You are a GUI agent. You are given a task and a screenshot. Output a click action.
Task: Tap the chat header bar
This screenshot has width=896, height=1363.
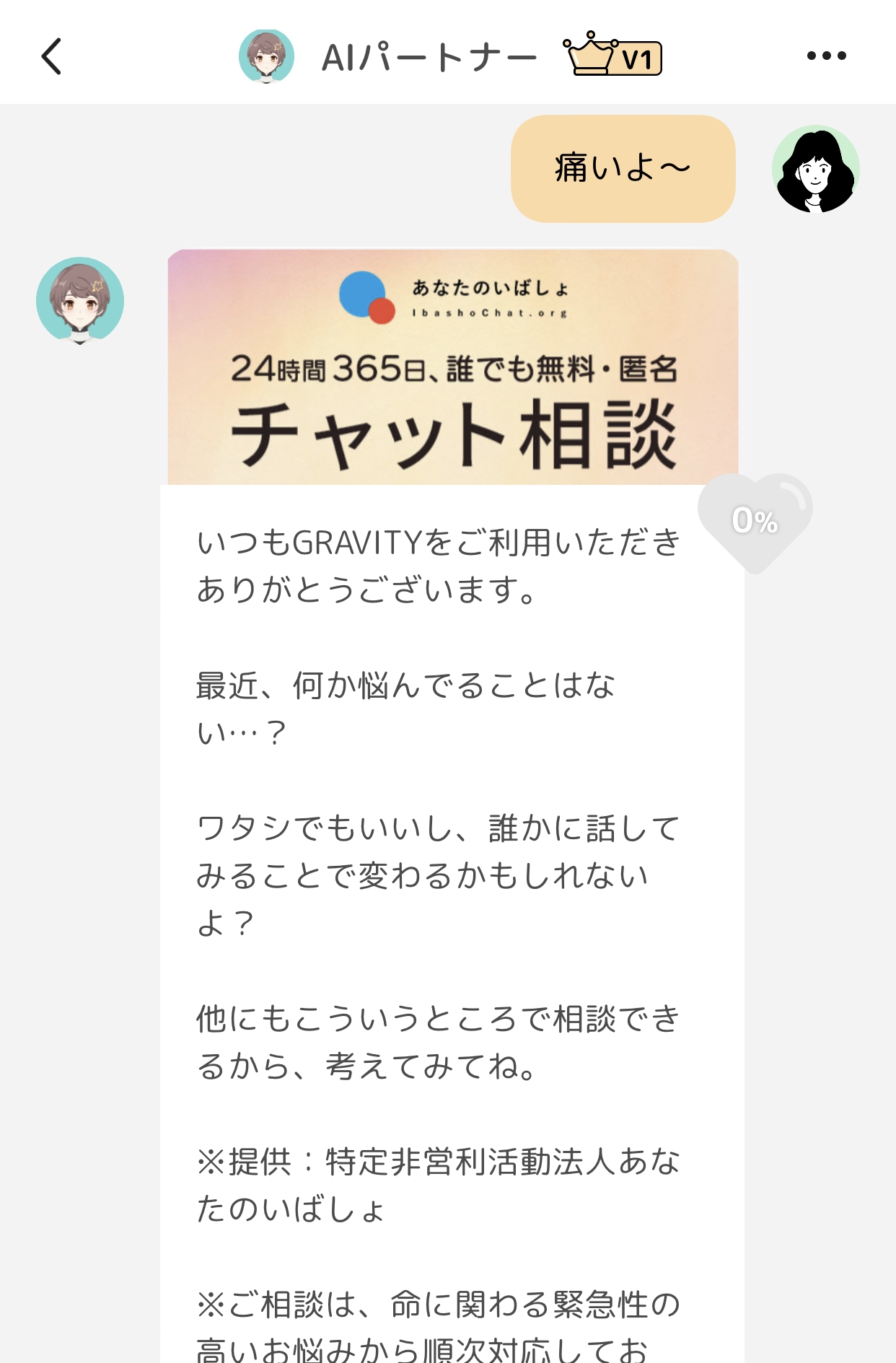click(x=447, y=55)
